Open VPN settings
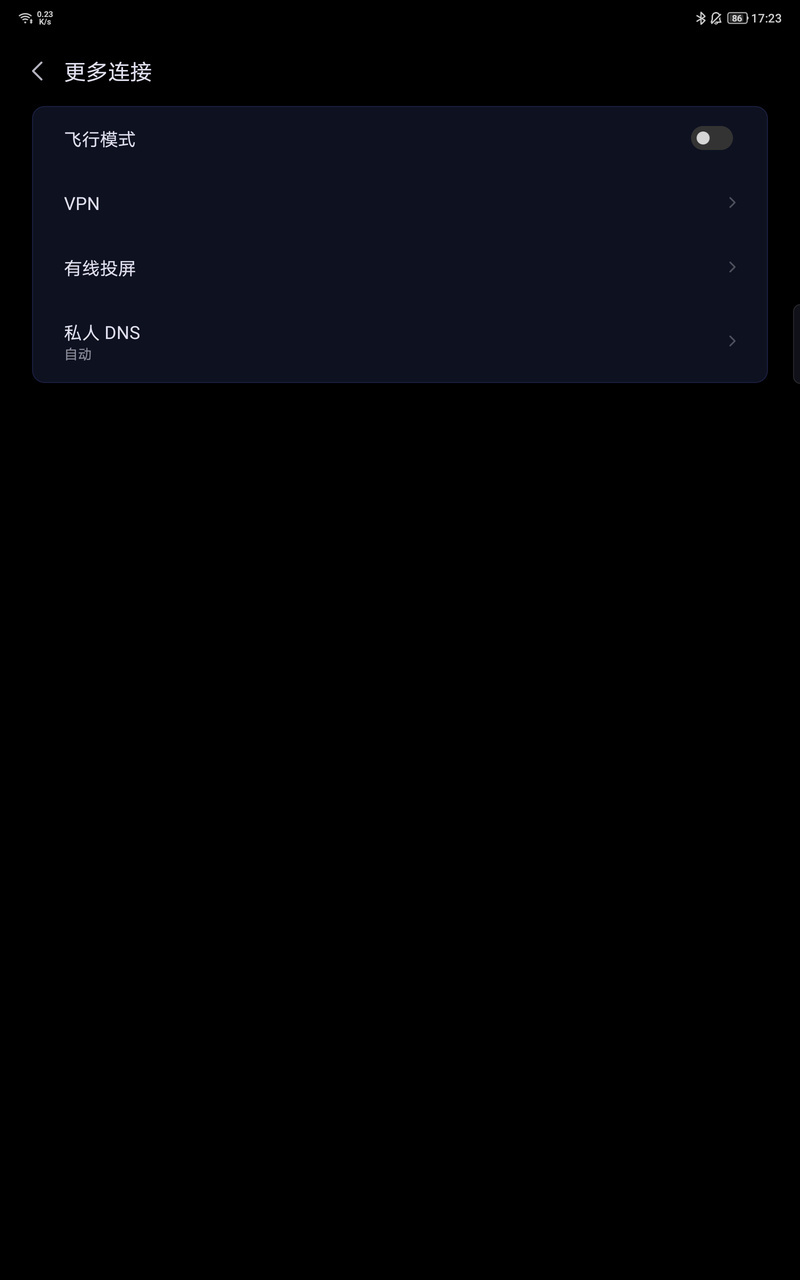This screenshot has height=1280, width=800. pyautogui.click(x=400, y=203)
